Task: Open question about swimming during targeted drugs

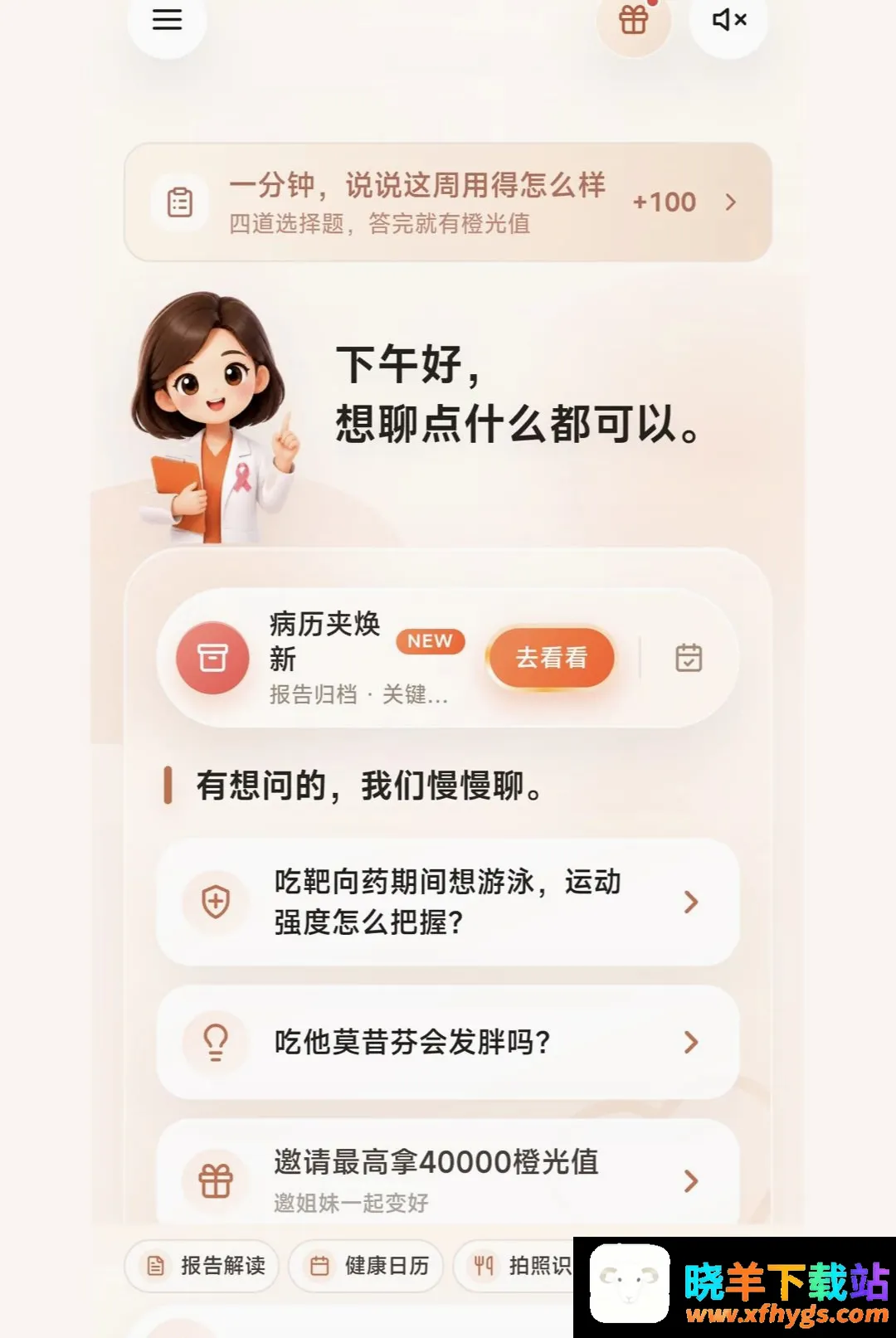Action: pos(448,902)
